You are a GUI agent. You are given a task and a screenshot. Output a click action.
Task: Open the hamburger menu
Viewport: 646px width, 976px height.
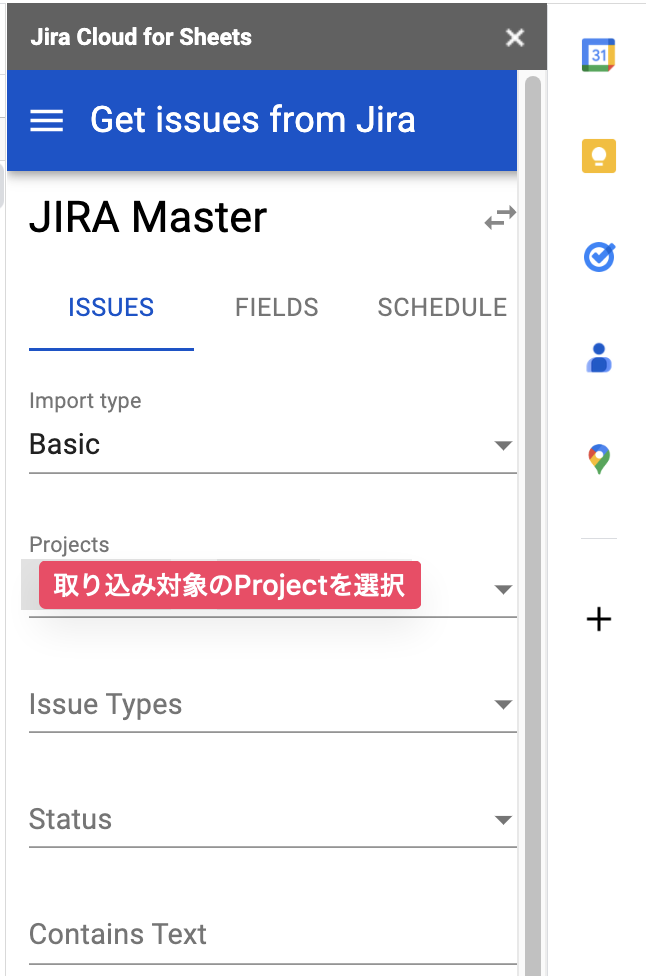[47, 120]
